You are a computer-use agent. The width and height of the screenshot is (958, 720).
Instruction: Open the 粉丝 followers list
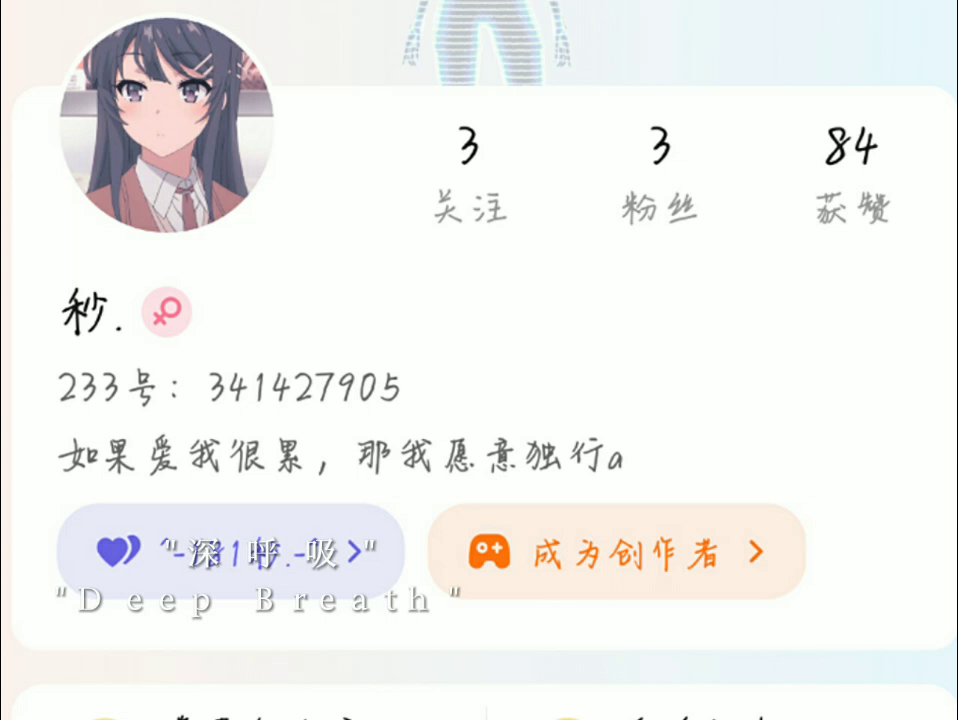click(x=659, y=177)
